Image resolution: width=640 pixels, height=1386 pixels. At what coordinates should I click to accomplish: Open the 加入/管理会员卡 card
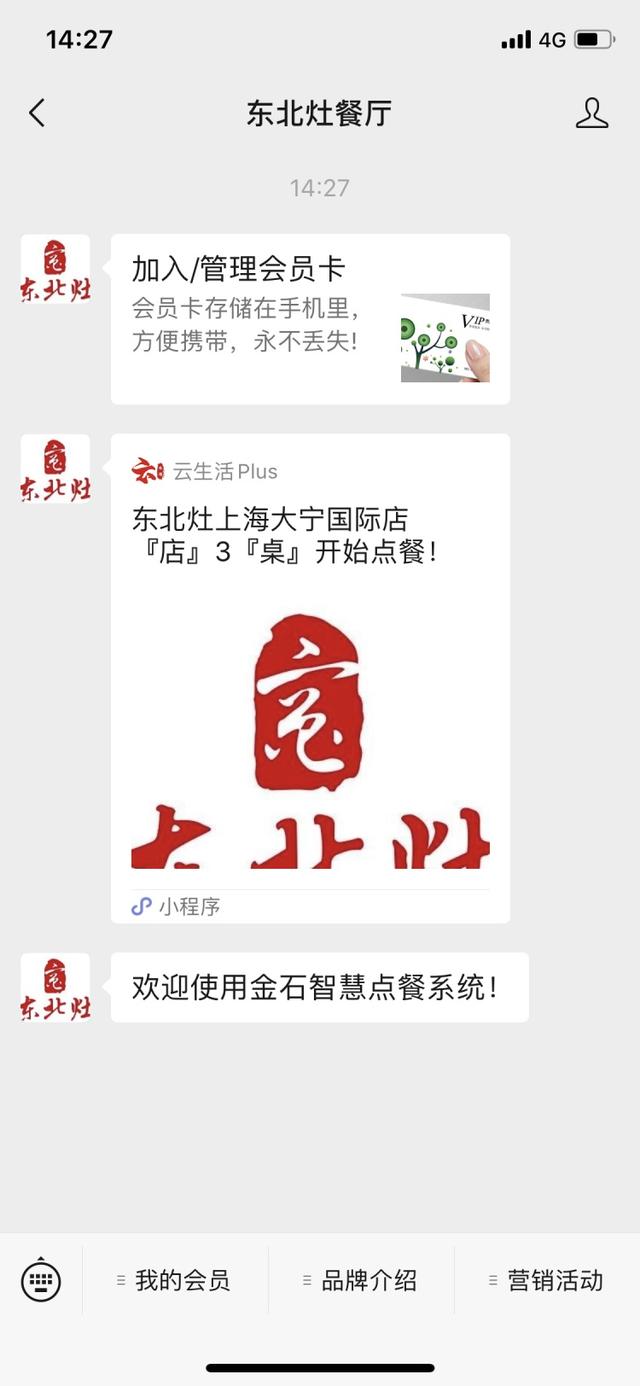click(x=310, y=319)
